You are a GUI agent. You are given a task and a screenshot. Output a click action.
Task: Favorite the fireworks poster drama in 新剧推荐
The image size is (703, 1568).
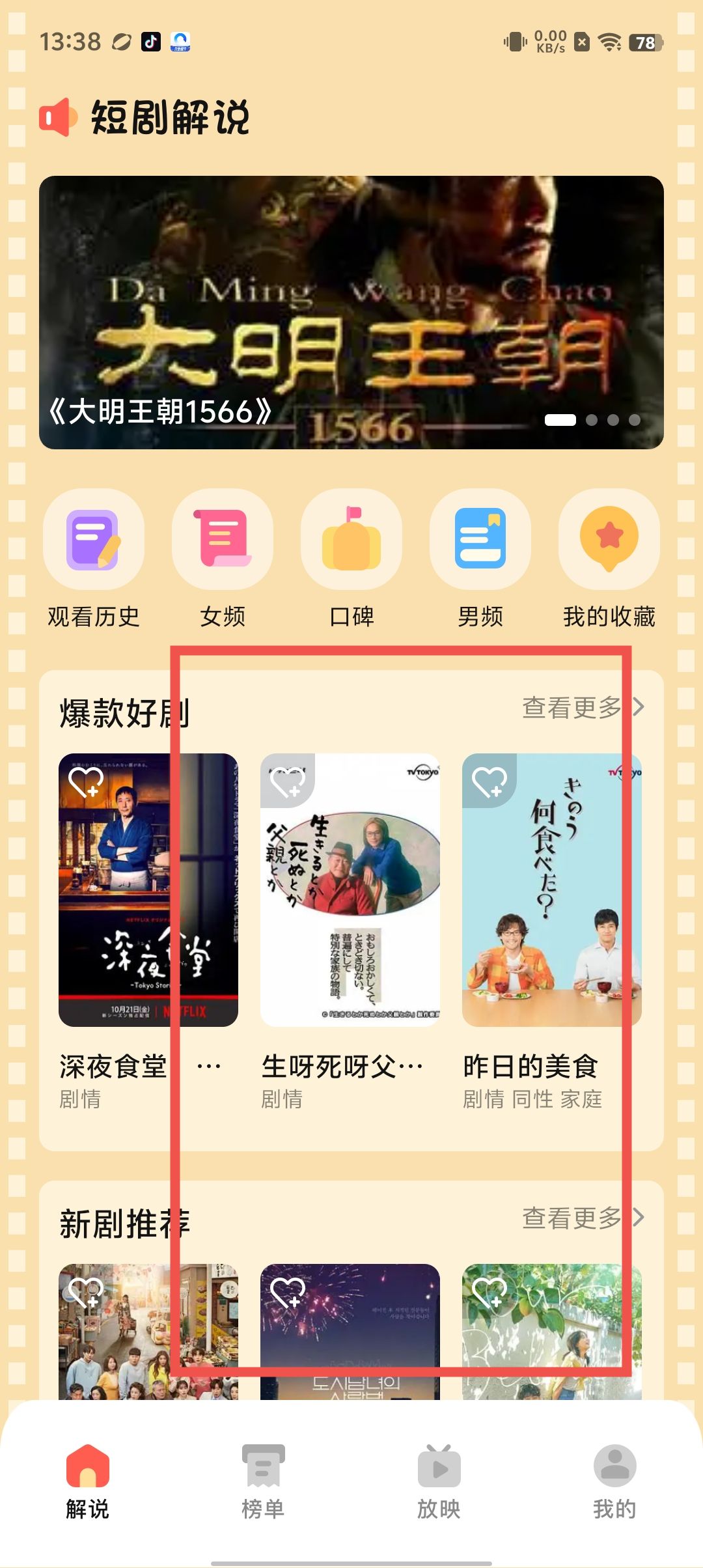pos(288,1292)
